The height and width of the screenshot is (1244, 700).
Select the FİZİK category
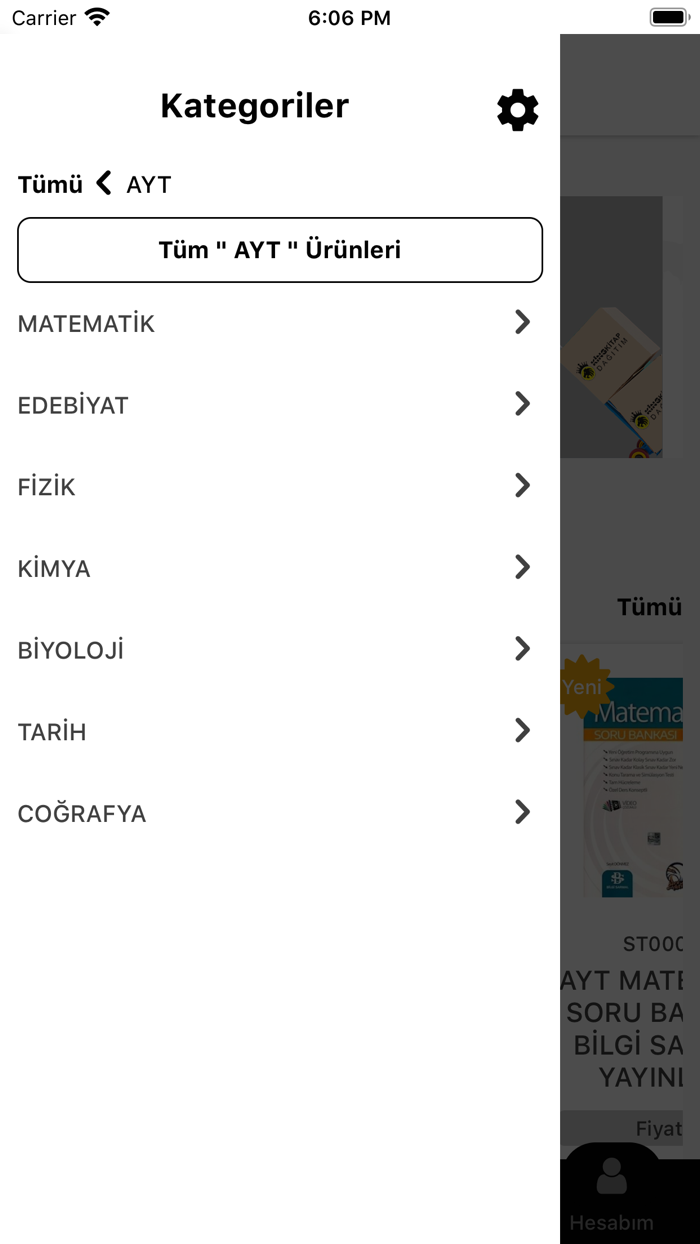[280, 487]
